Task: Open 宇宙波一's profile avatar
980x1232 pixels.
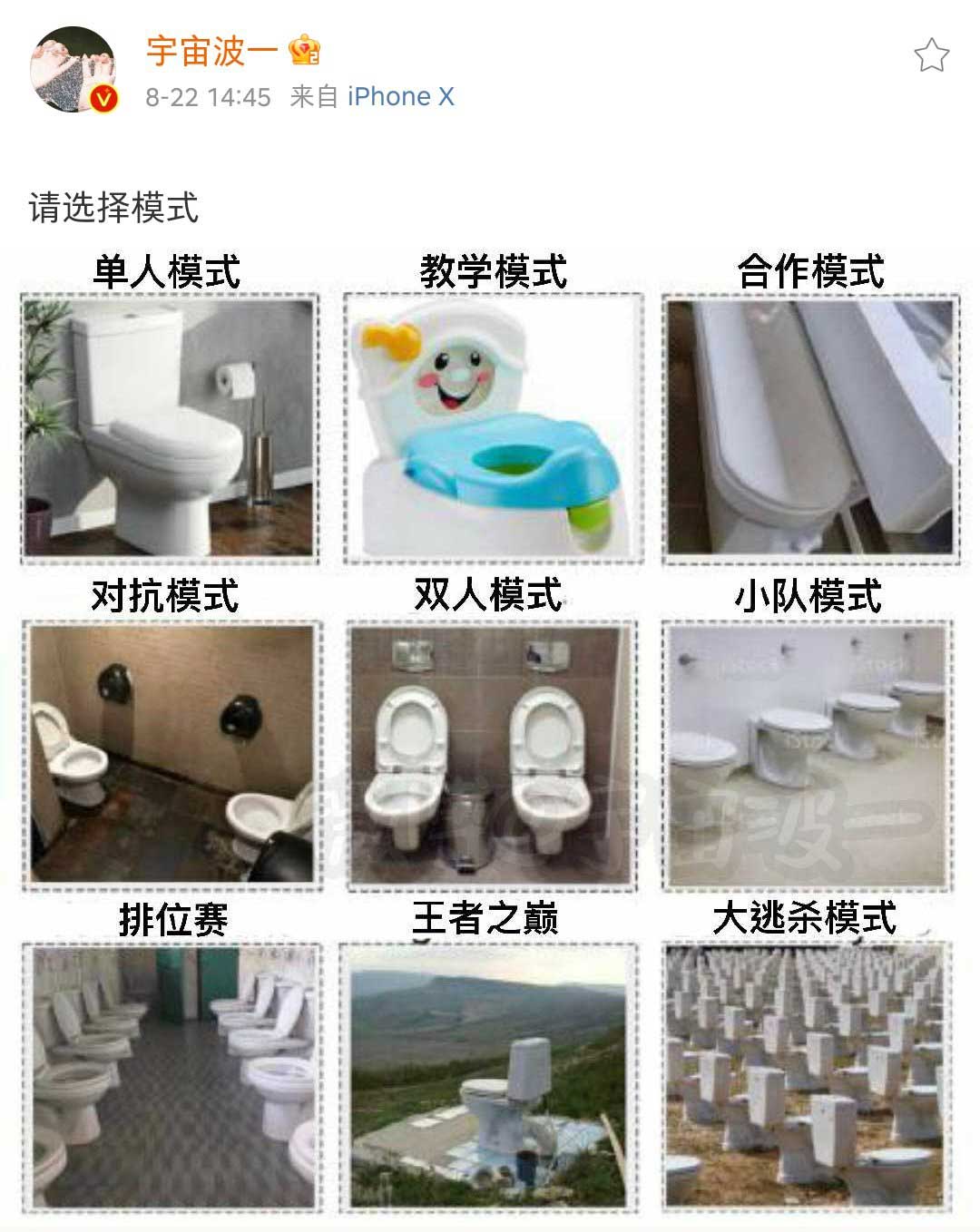Action: pos(74,70)
